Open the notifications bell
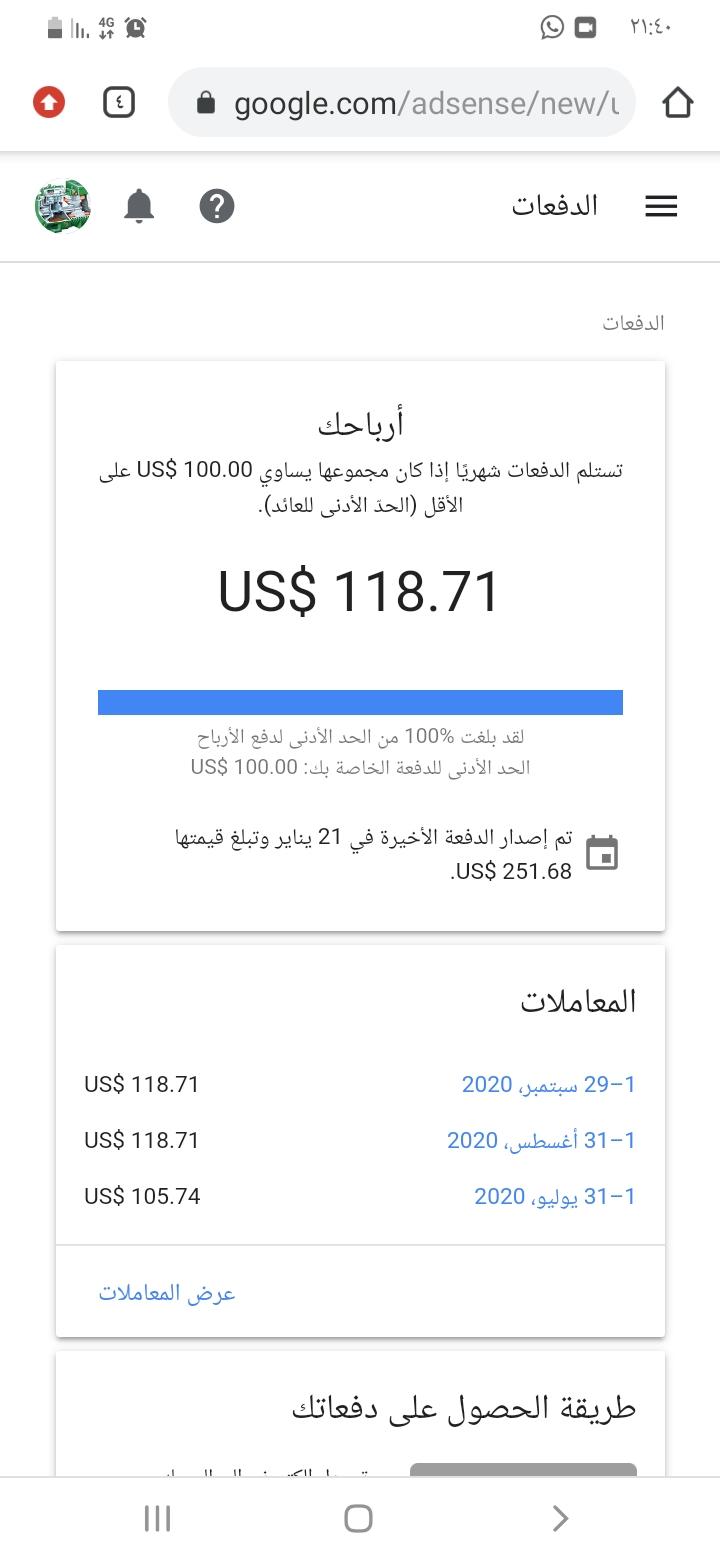The image size is (720, 1560). (x=139, y=207)
